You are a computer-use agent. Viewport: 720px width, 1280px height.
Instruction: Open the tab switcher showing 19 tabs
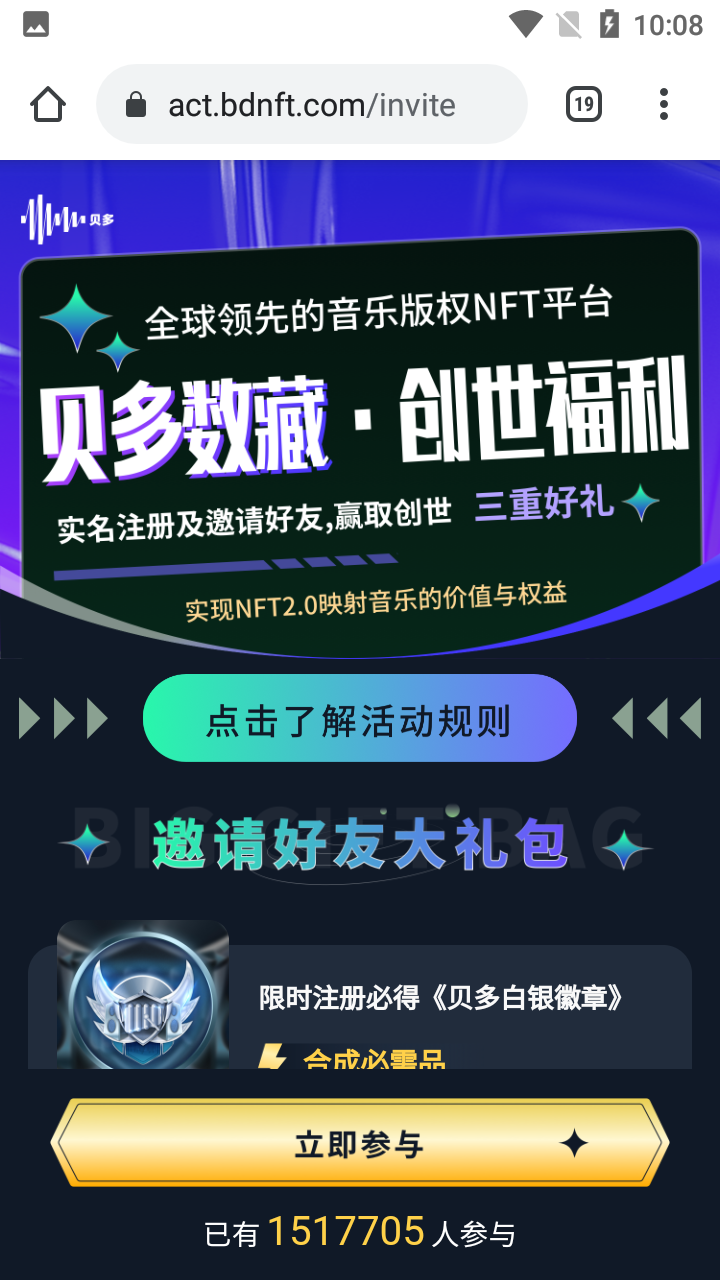[x=584, y=104]
